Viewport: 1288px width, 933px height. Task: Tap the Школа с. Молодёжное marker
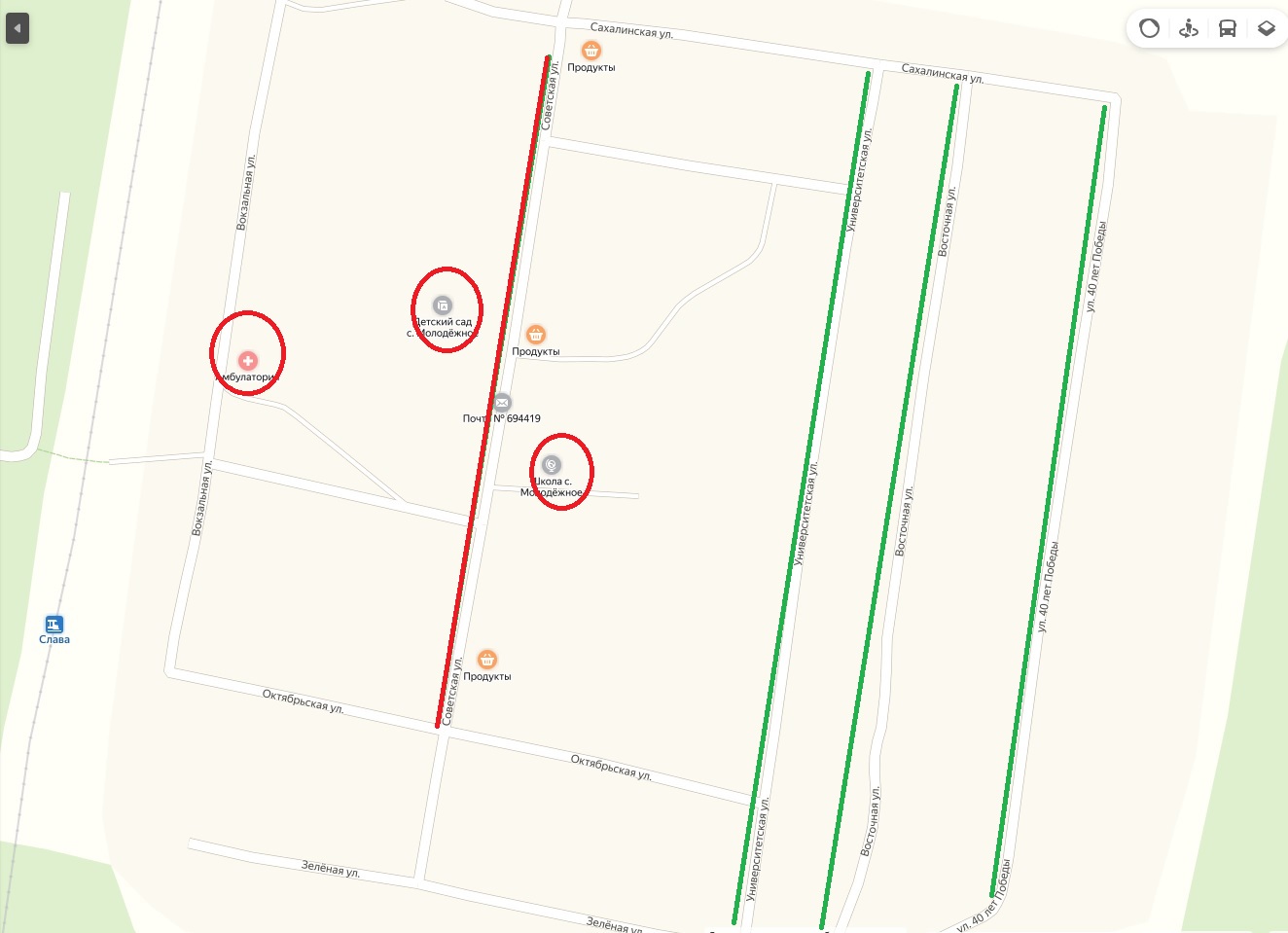pyautogui.click(x=552, y=465)
